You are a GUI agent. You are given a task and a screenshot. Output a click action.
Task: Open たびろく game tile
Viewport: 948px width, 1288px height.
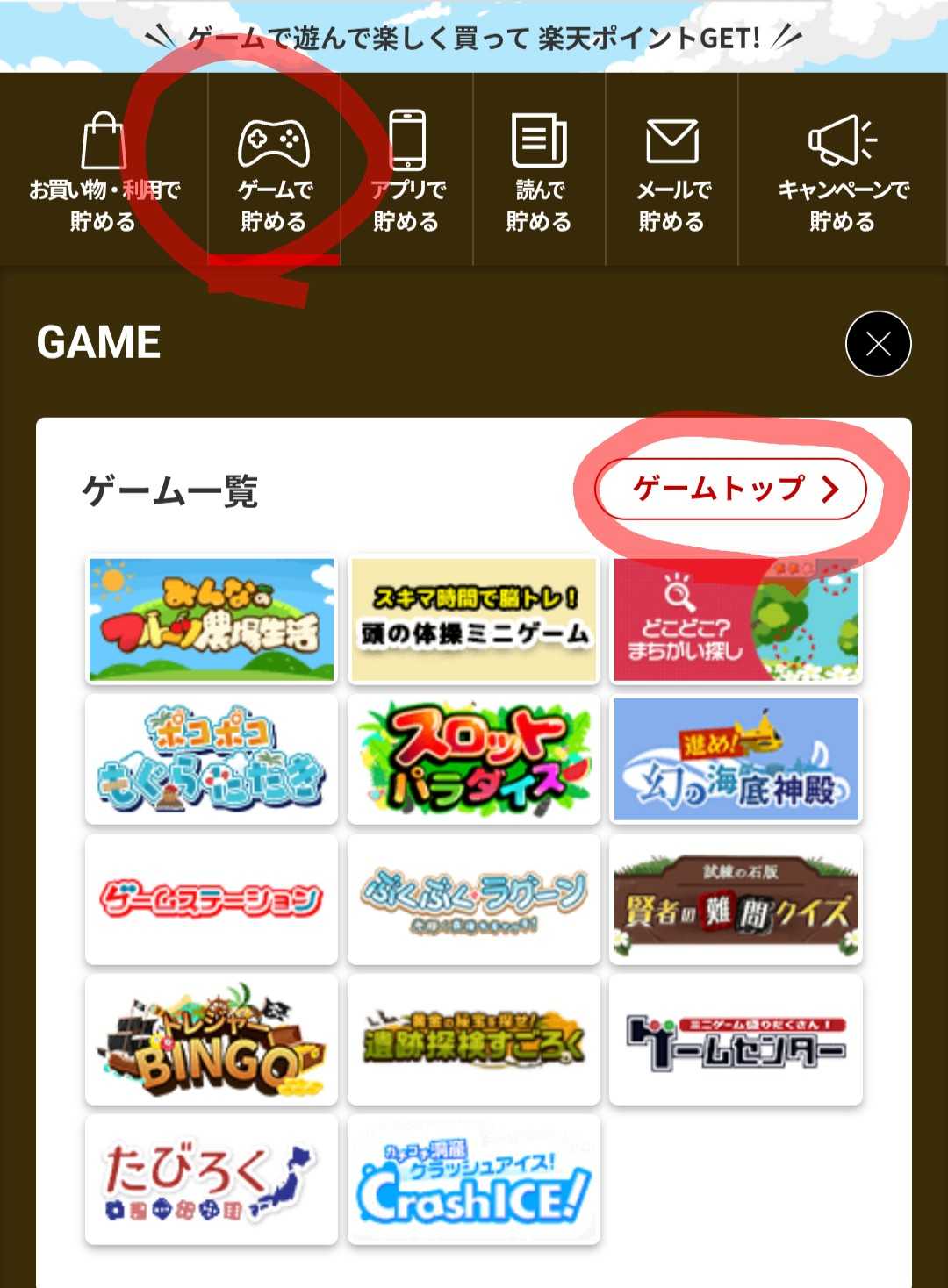pyautogui.click(x=212, y=1180)
